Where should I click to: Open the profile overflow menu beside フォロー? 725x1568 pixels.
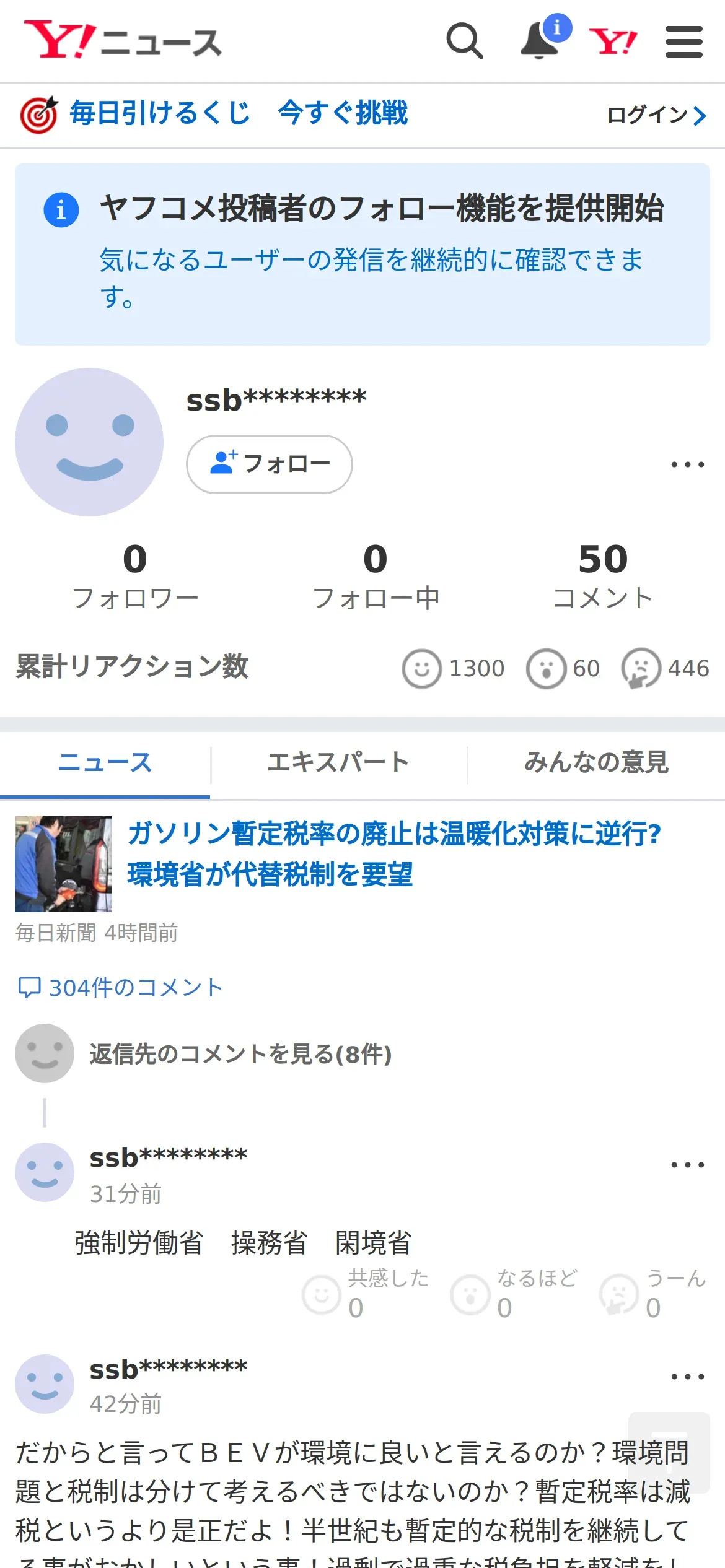687,464
